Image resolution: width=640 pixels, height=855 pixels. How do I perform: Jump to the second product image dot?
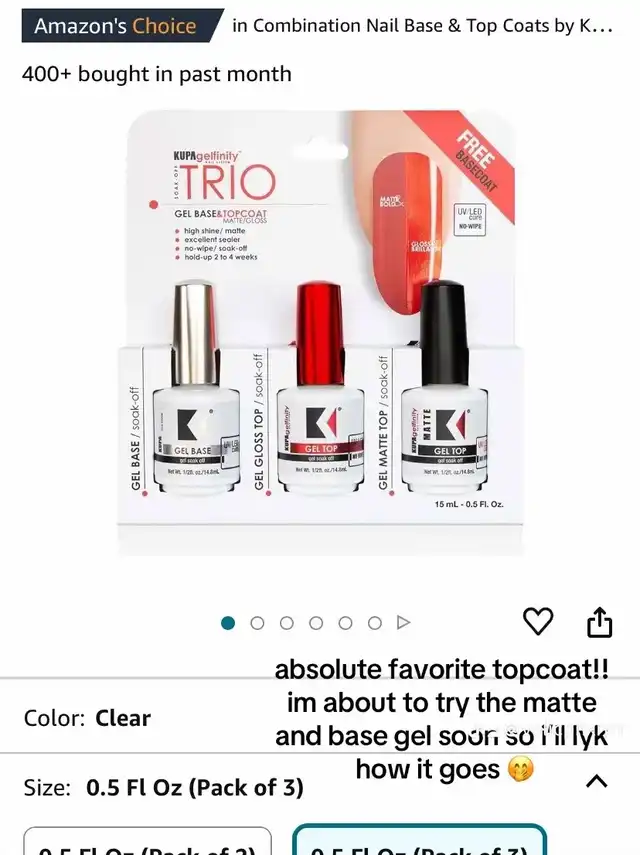click(257, 623)
